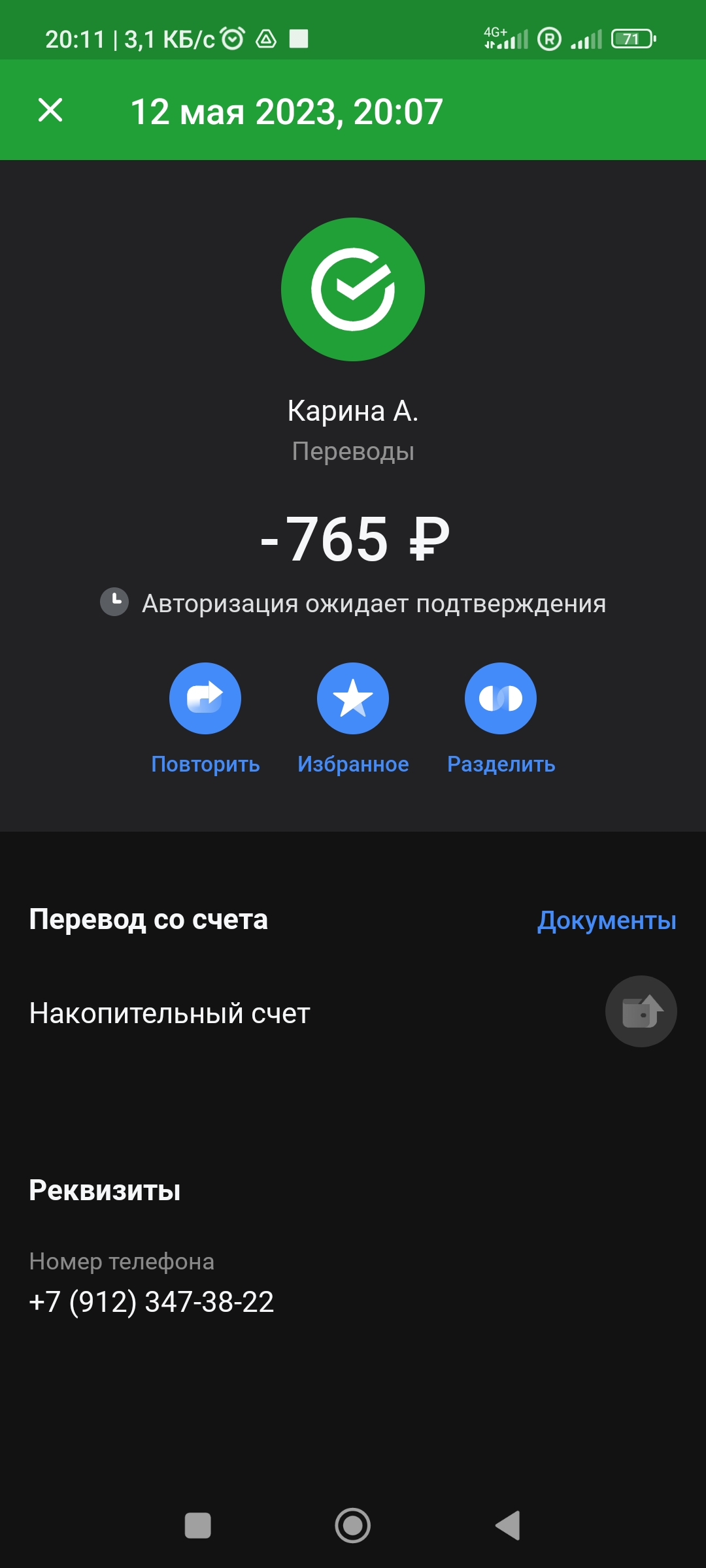Screen dimensions: 706x1568
Task: Close the transaction details screen
Action: click(50, 110)
